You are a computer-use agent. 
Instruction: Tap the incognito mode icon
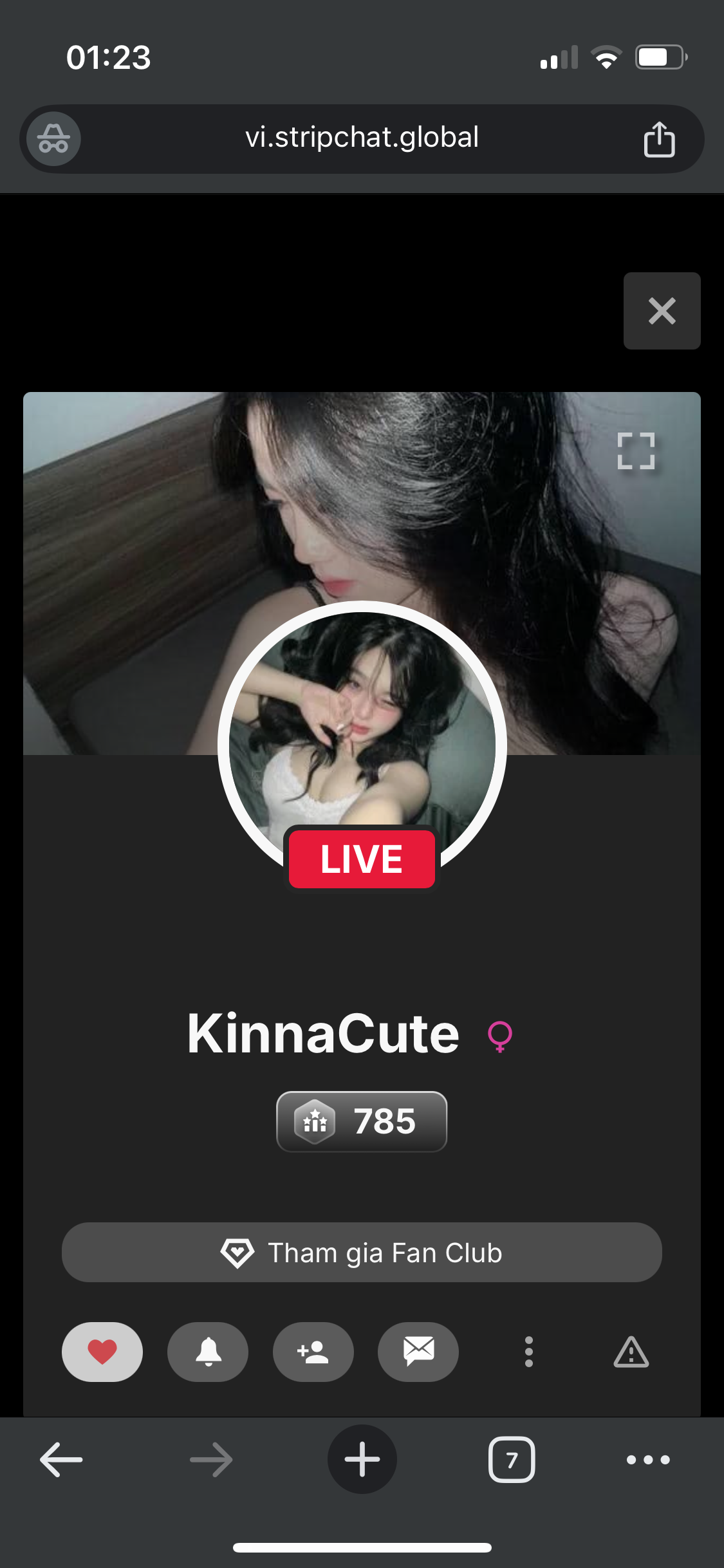53,139
